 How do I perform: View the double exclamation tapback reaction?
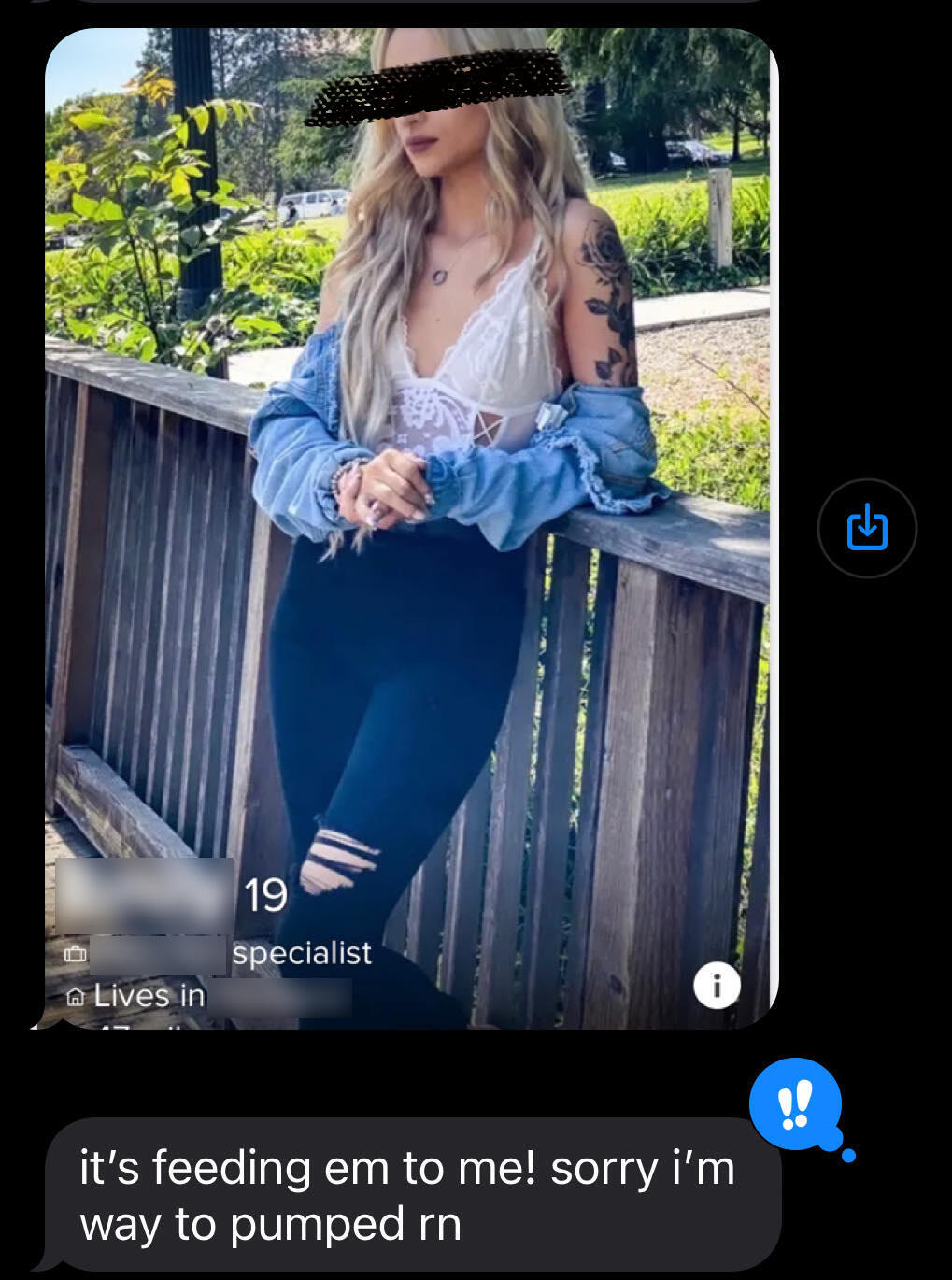pos(795,1103)
